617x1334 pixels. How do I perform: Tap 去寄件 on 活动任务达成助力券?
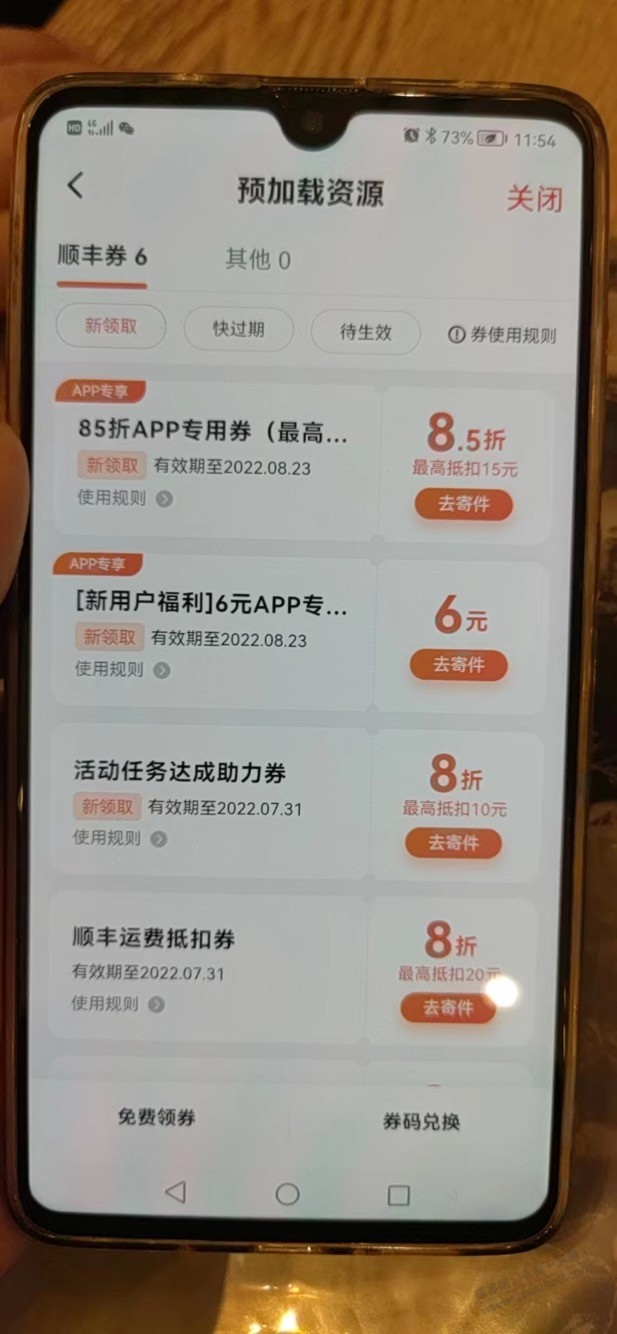coord(453,843)
